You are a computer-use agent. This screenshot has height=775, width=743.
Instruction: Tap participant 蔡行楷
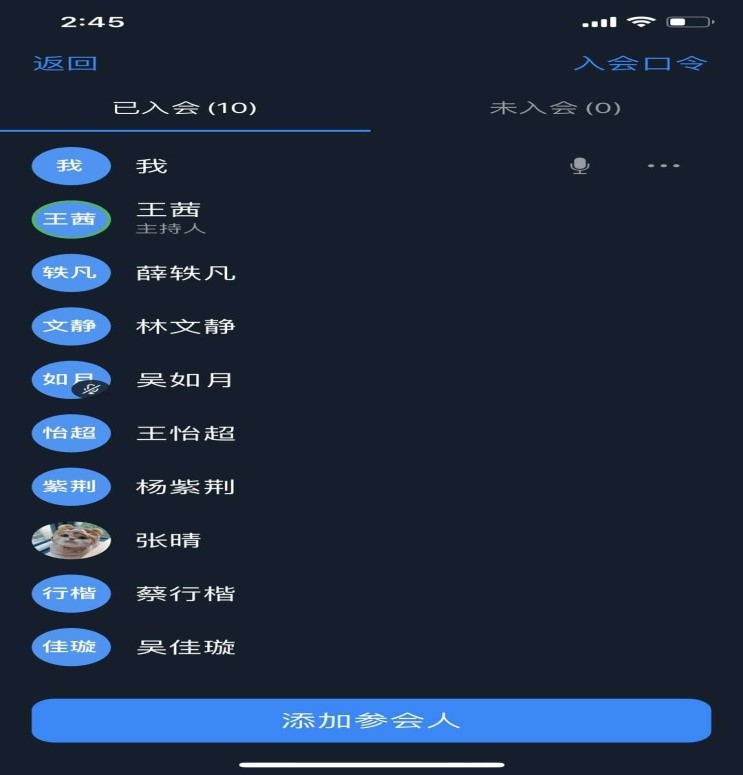coord(186,593)
